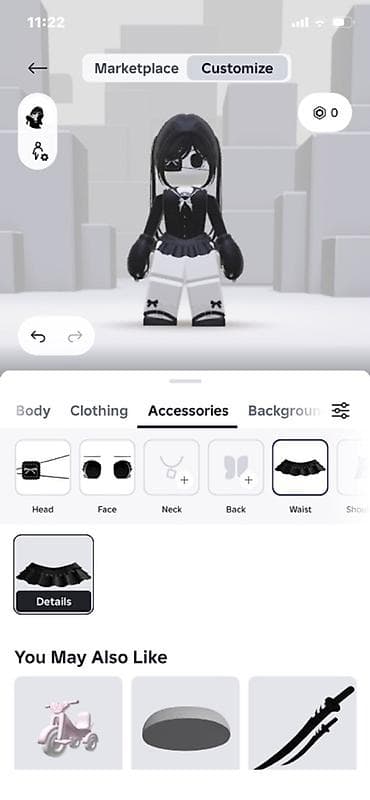
Task: Open the Clothing tab
Action: point(99,411)
